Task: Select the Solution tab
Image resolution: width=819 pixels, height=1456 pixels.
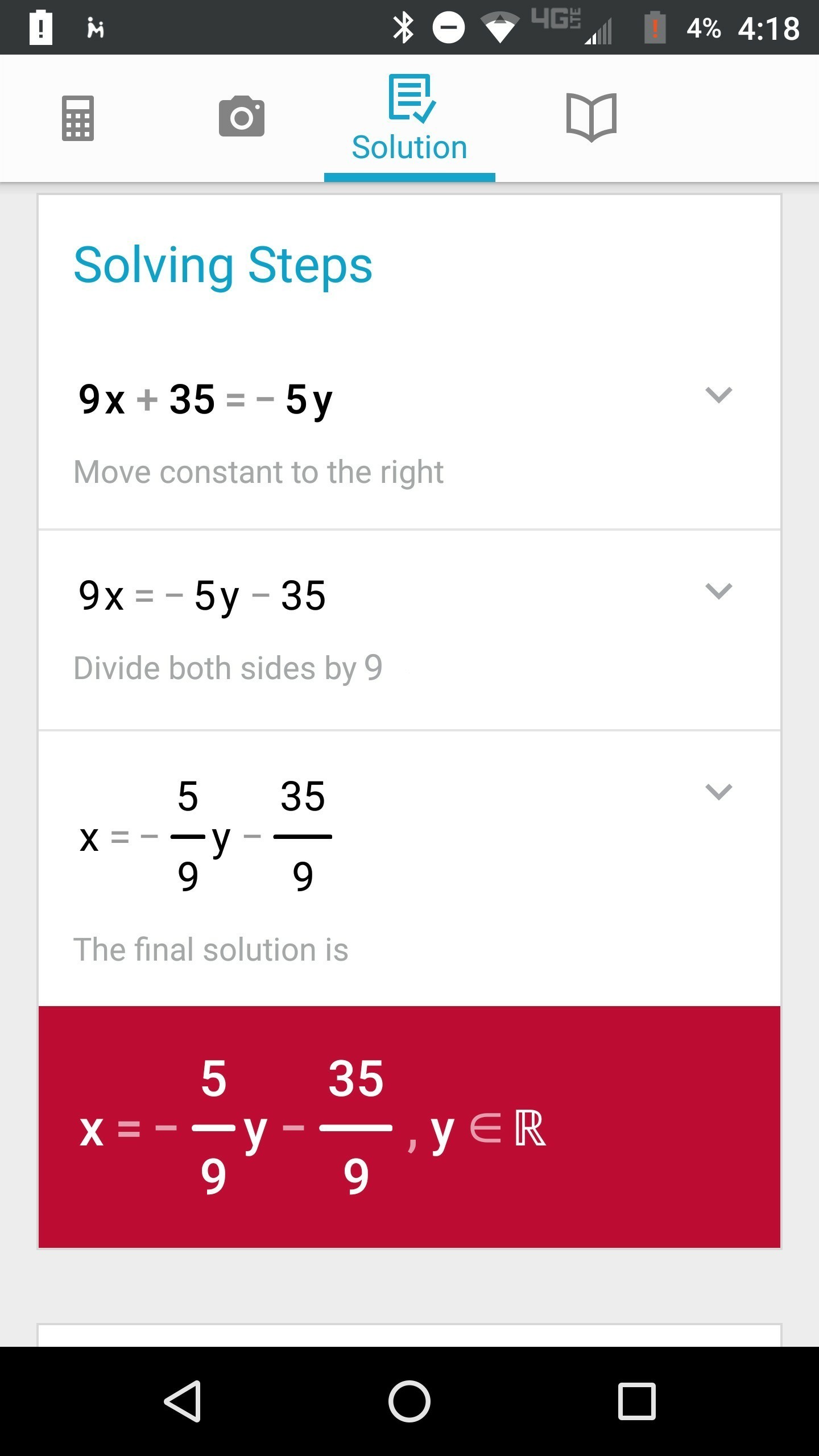Action: [409, 119]
